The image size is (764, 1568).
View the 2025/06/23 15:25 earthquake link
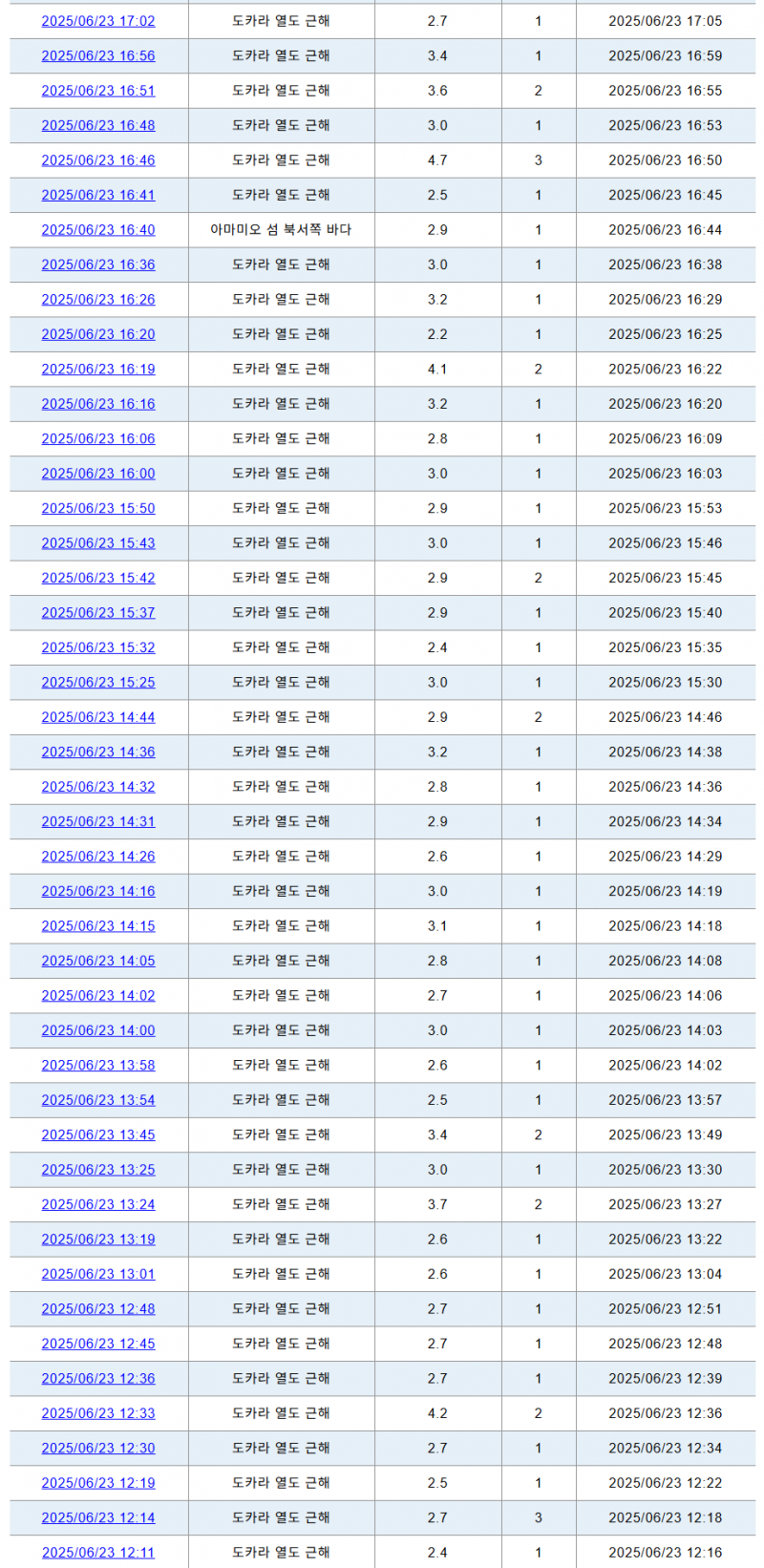[x=97, y=682]
